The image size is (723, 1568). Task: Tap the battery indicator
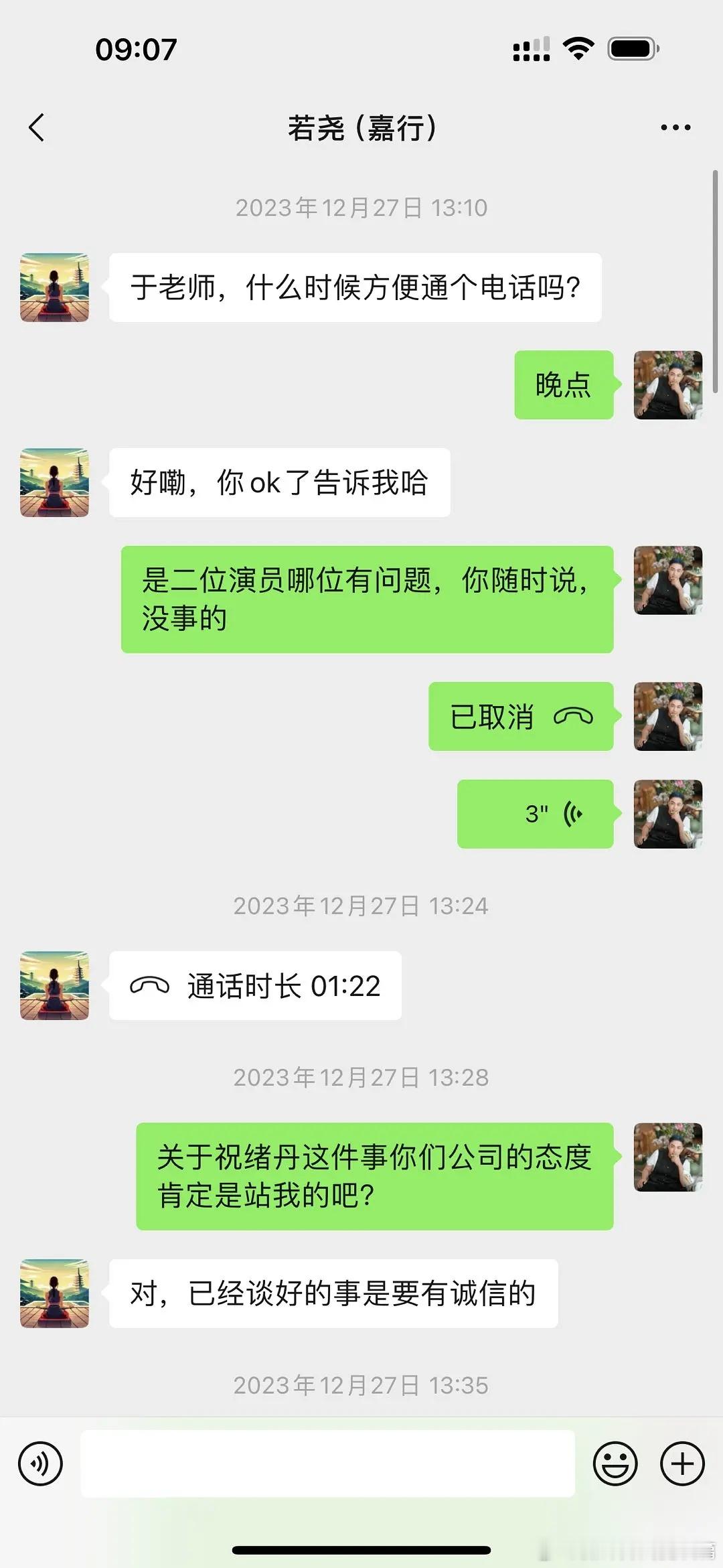633,48
